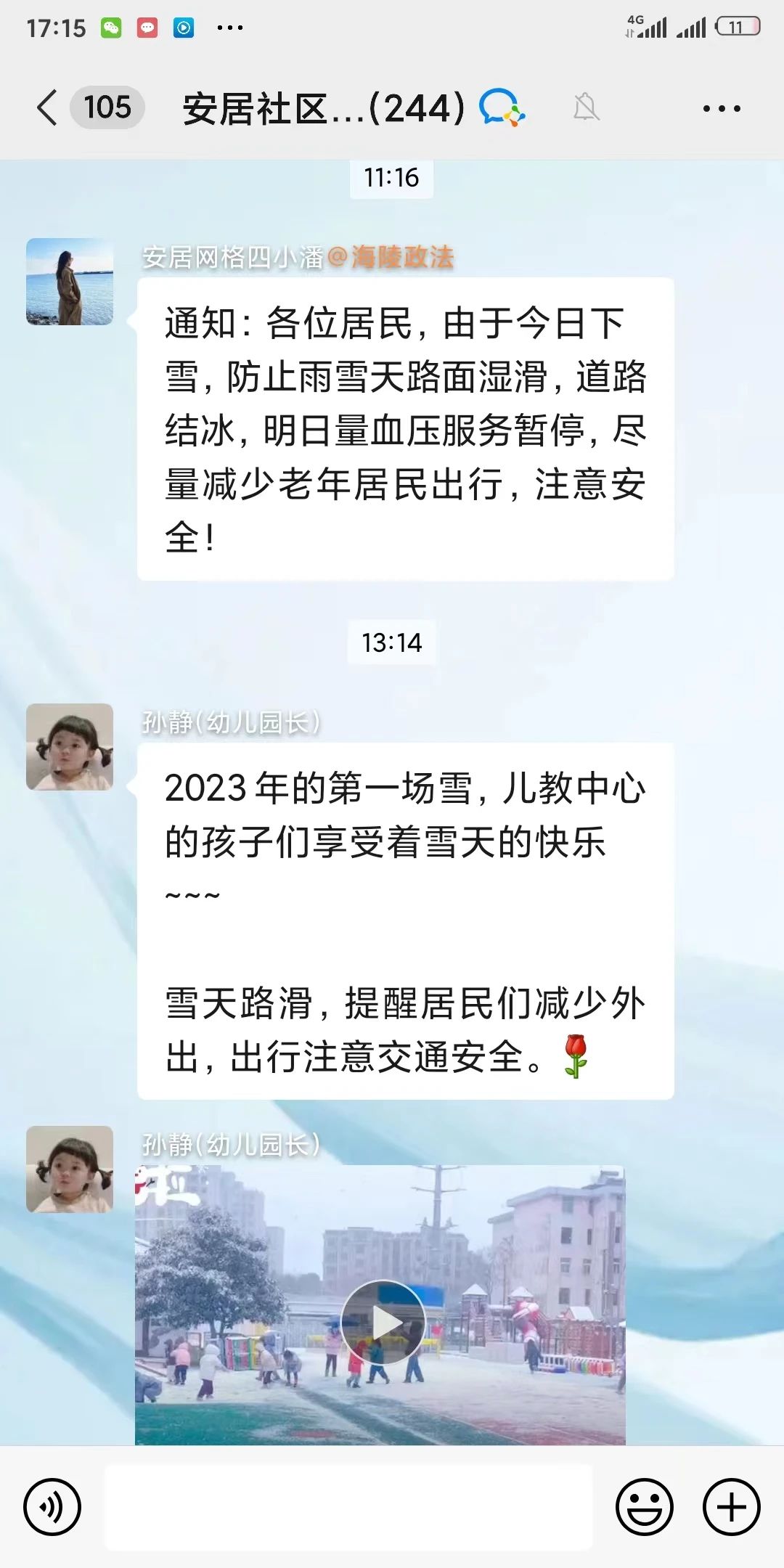Image resolution: width=784 pixels, height=1568 pixels.
Task: Go back to the chat list
Action: [x=46, y=108]
